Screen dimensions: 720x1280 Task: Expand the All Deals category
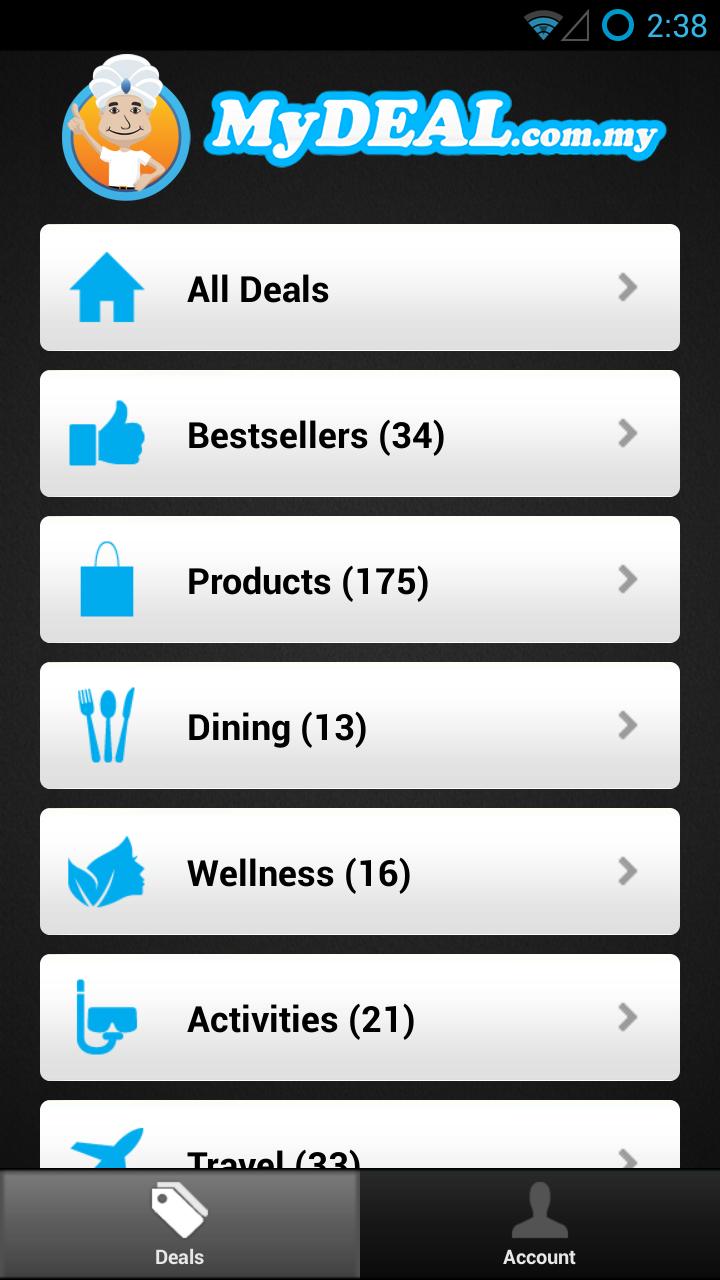tap(360, 287)
